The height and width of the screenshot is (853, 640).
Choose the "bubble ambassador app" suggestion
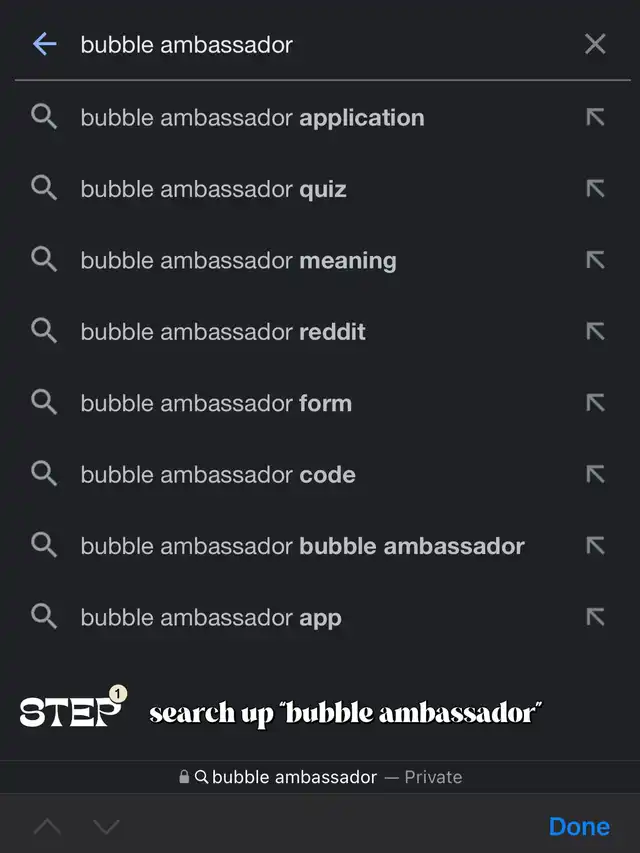click(x=211, y=618)
